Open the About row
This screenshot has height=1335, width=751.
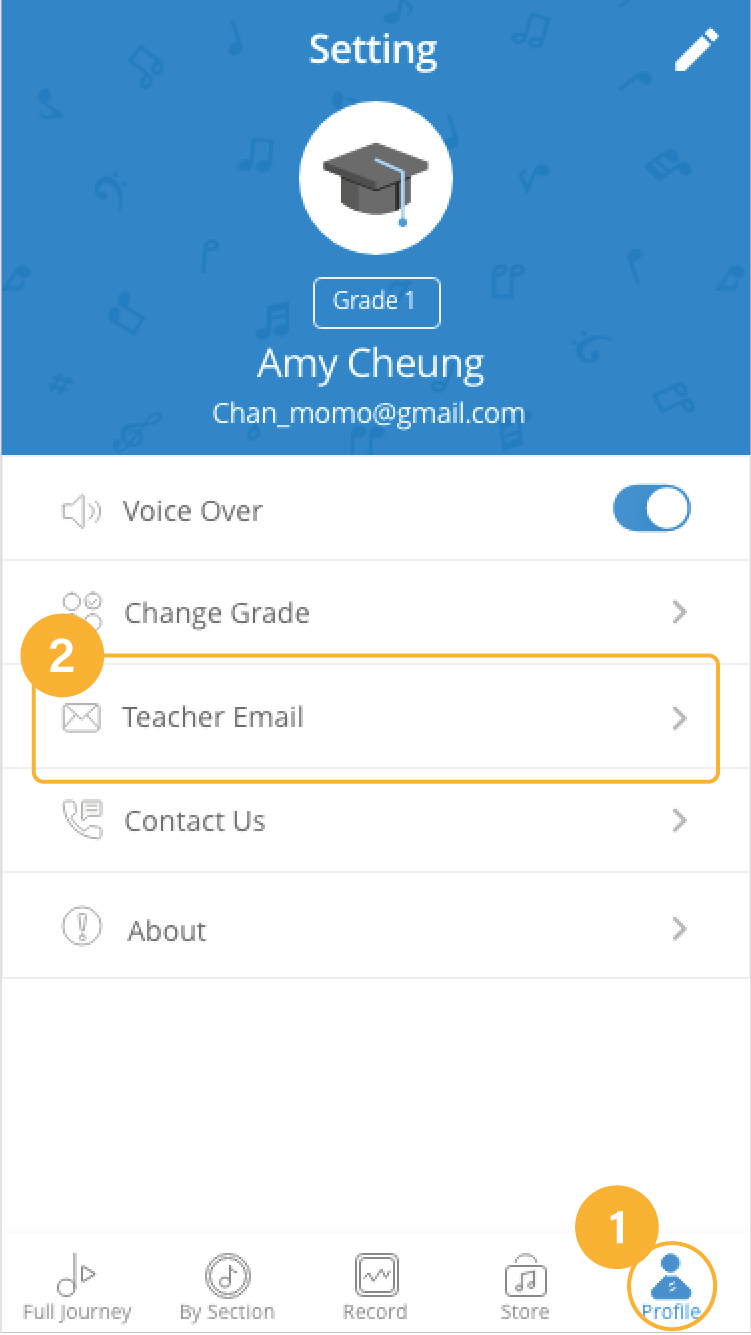pyautogui.click(x=375, y=929)
